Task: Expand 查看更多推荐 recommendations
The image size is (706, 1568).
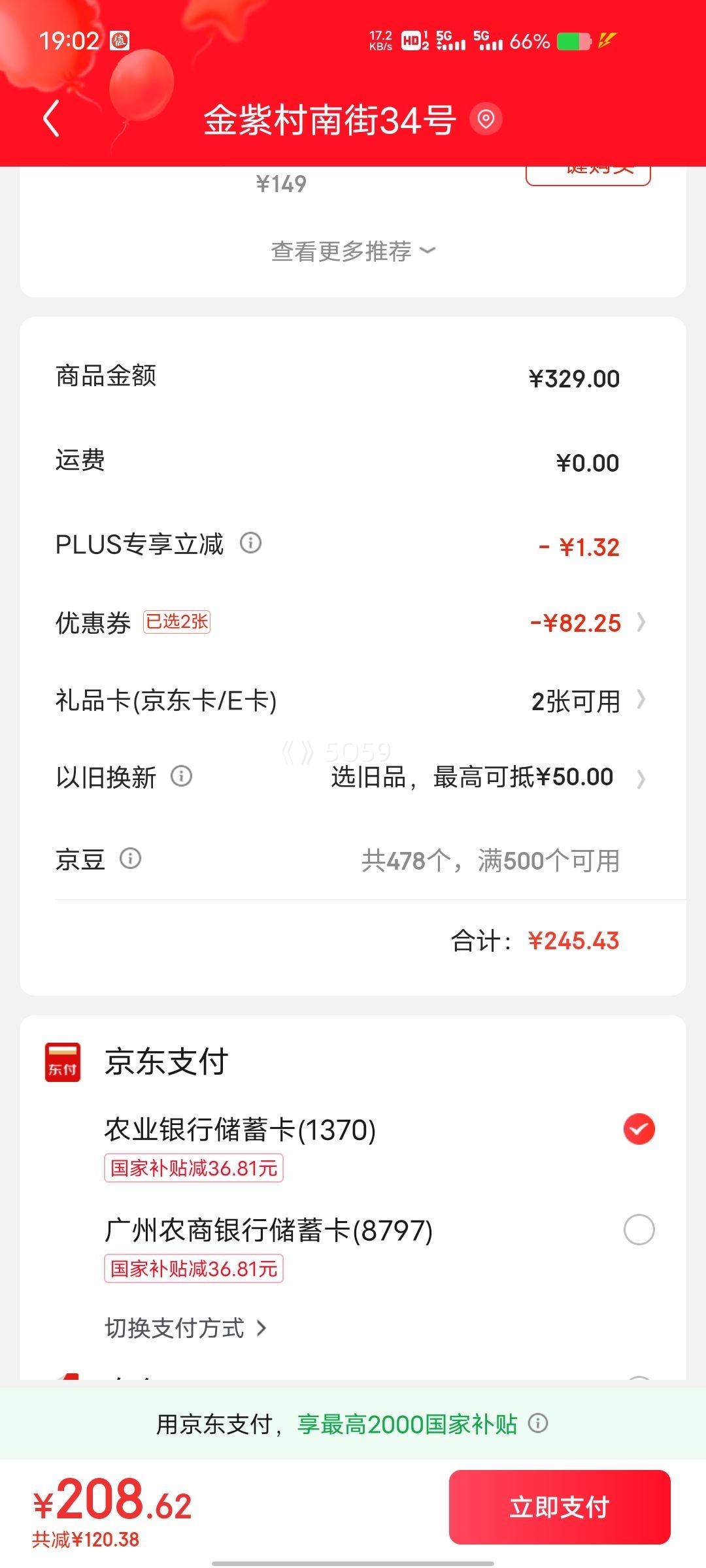Action: (353, 251)
